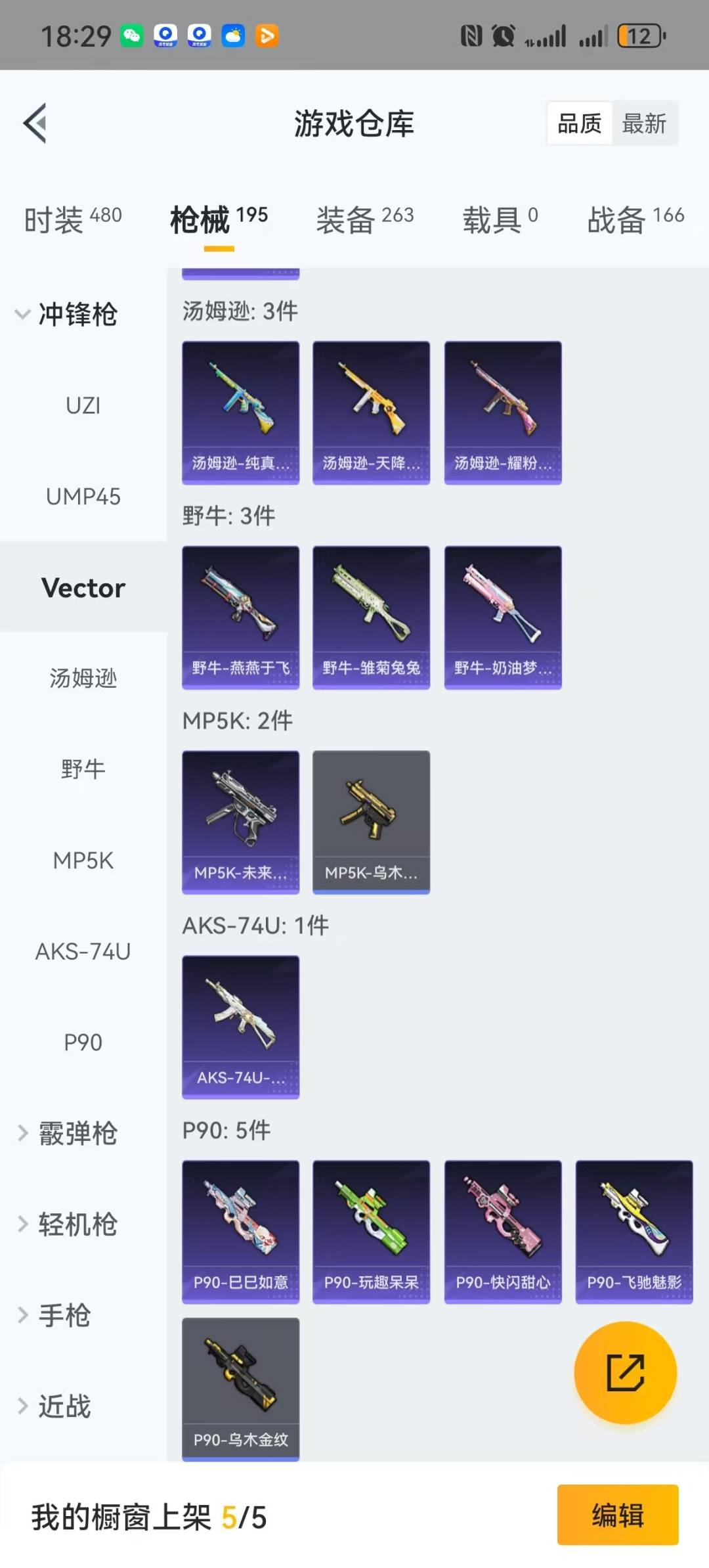Open the P90-乌木金纹 item

[240, 1389]
